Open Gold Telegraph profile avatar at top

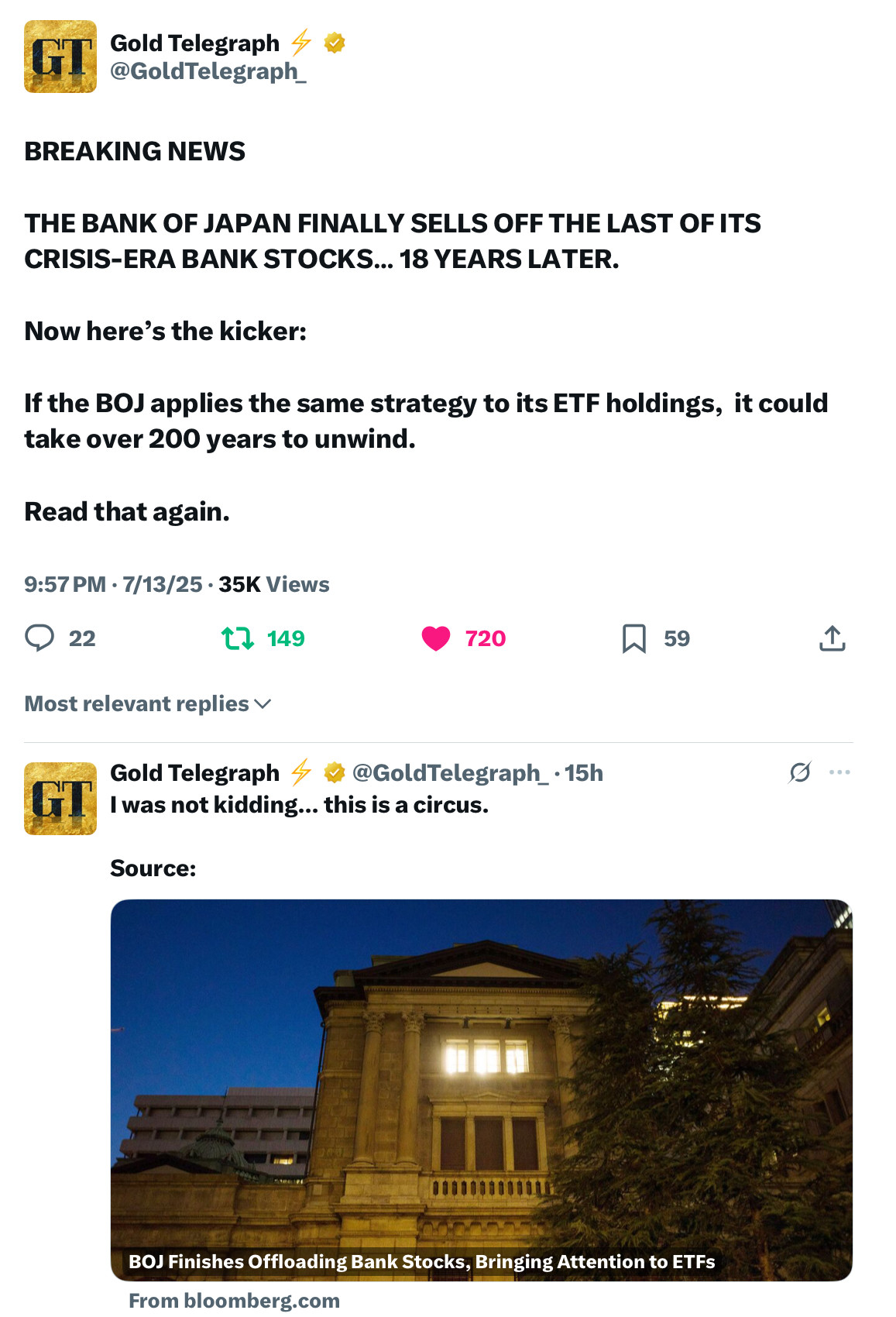click(60, 57)
